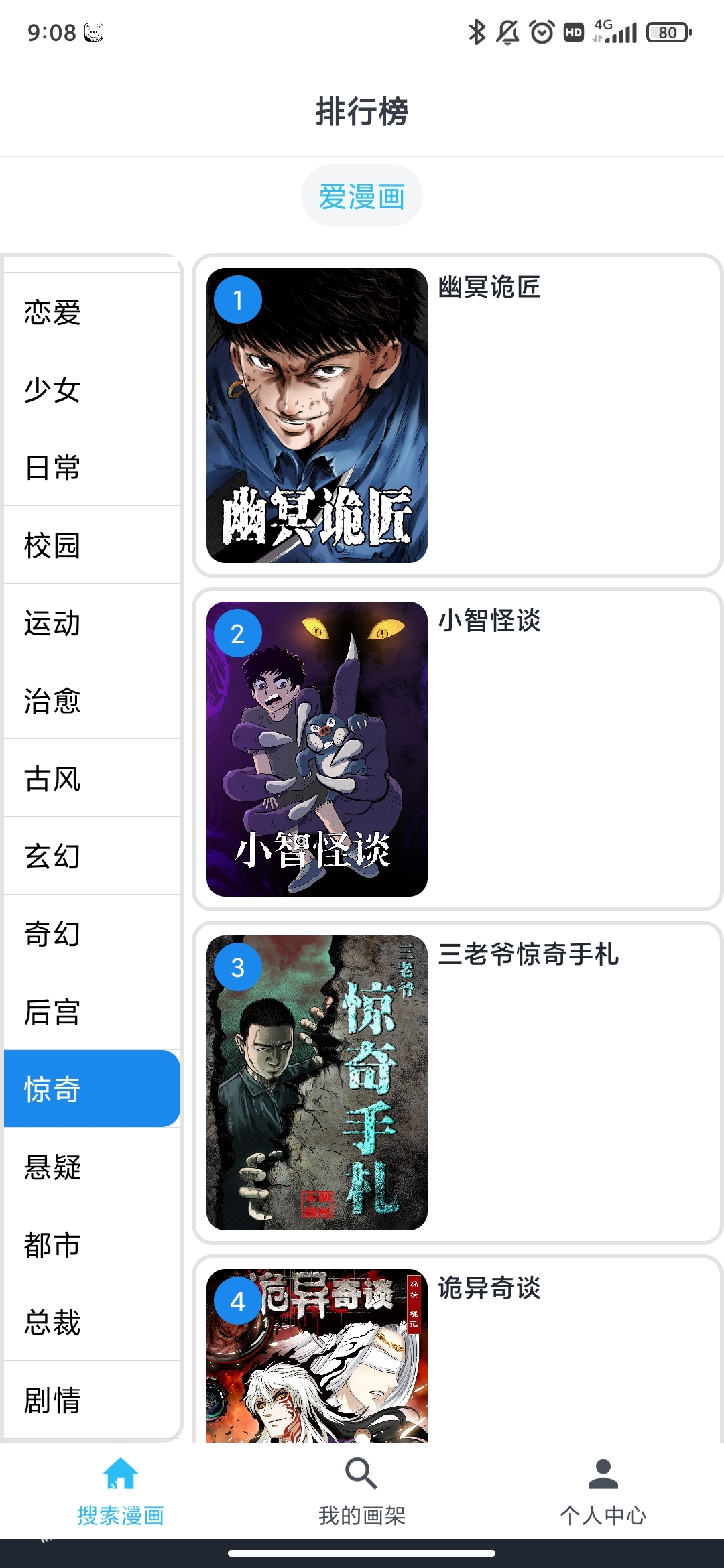The height and width of the screenshot is (1568, 724).
Task: Switch to the 总裁 category
Action: point(92,1322)
